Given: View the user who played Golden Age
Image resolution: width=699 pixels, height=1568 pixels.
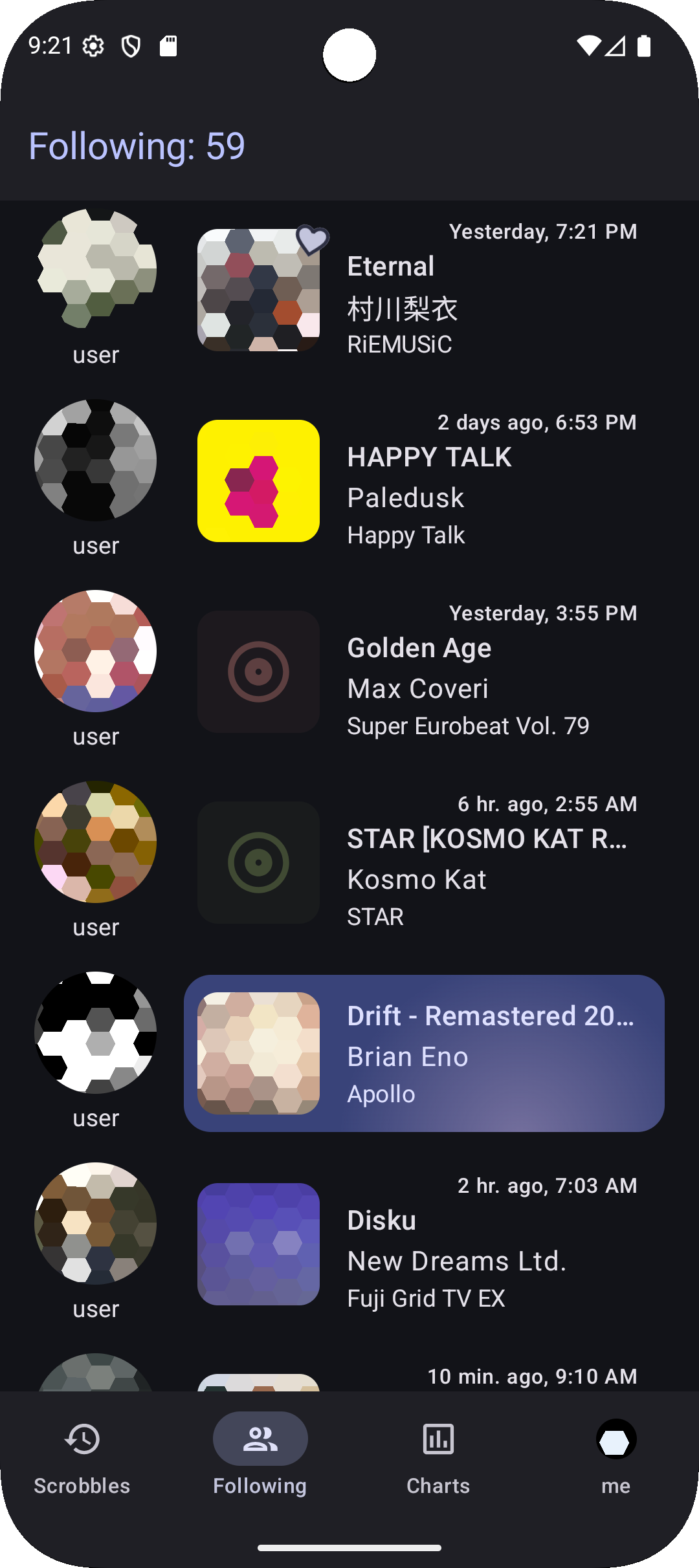Looking at the screenshot, I should click(96, 670).
